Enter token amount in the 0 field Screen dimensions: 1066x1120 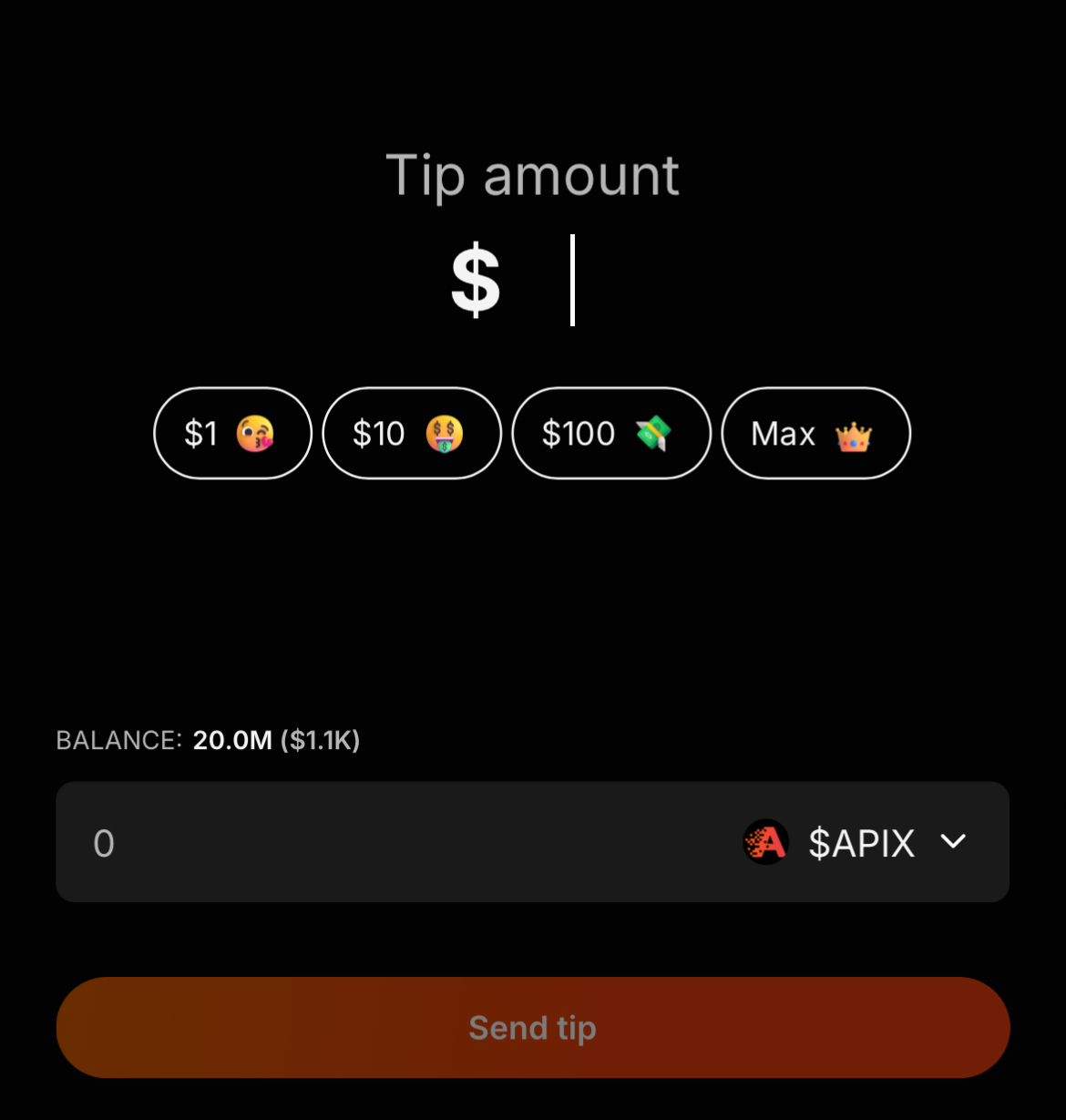(364, 843)
